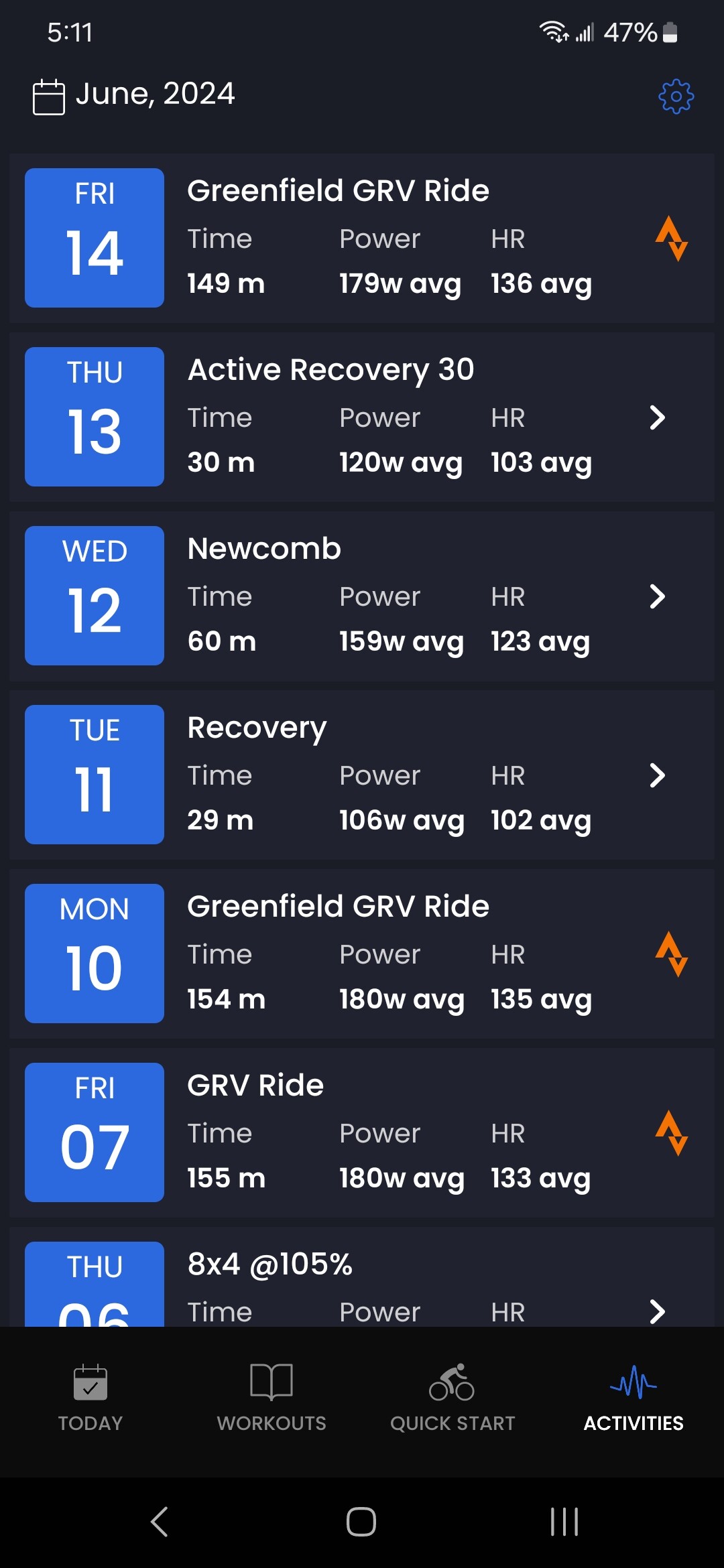Go to the home screen
This screenshot has height=1568, width=724.
point(361,1522)
